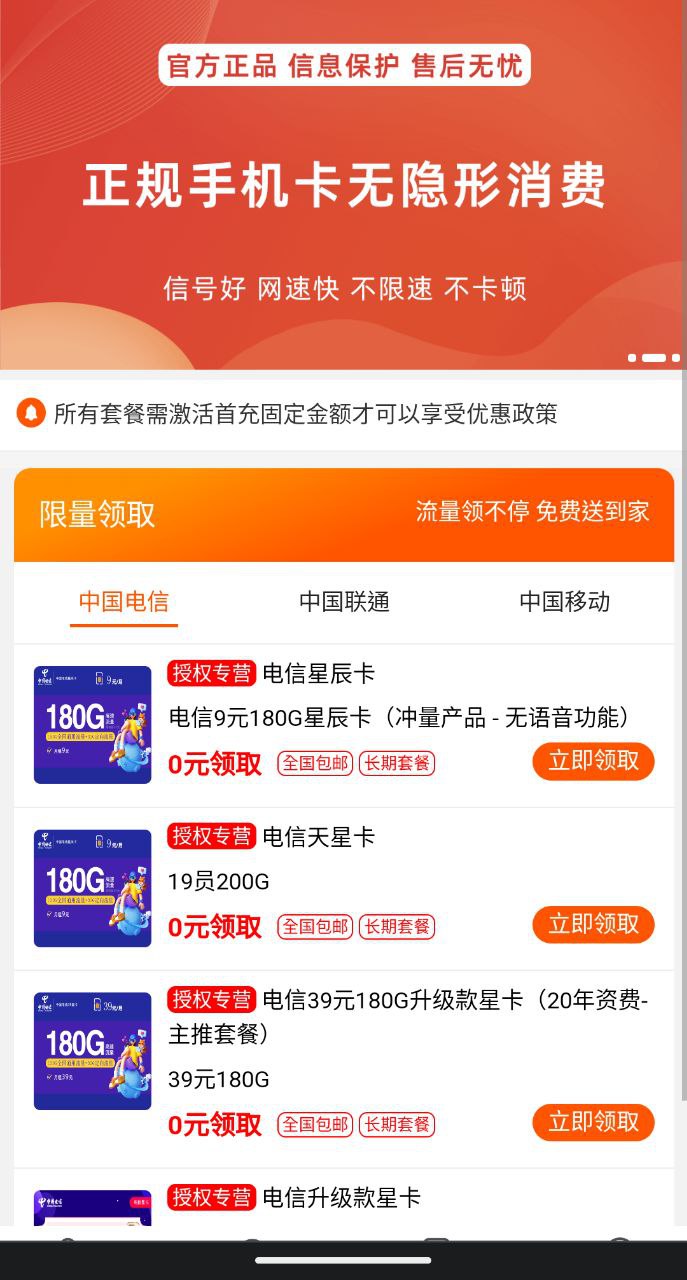Tap 立即领取 for 电信星辰卡
687x1280 pixels.
pos(593,761)
